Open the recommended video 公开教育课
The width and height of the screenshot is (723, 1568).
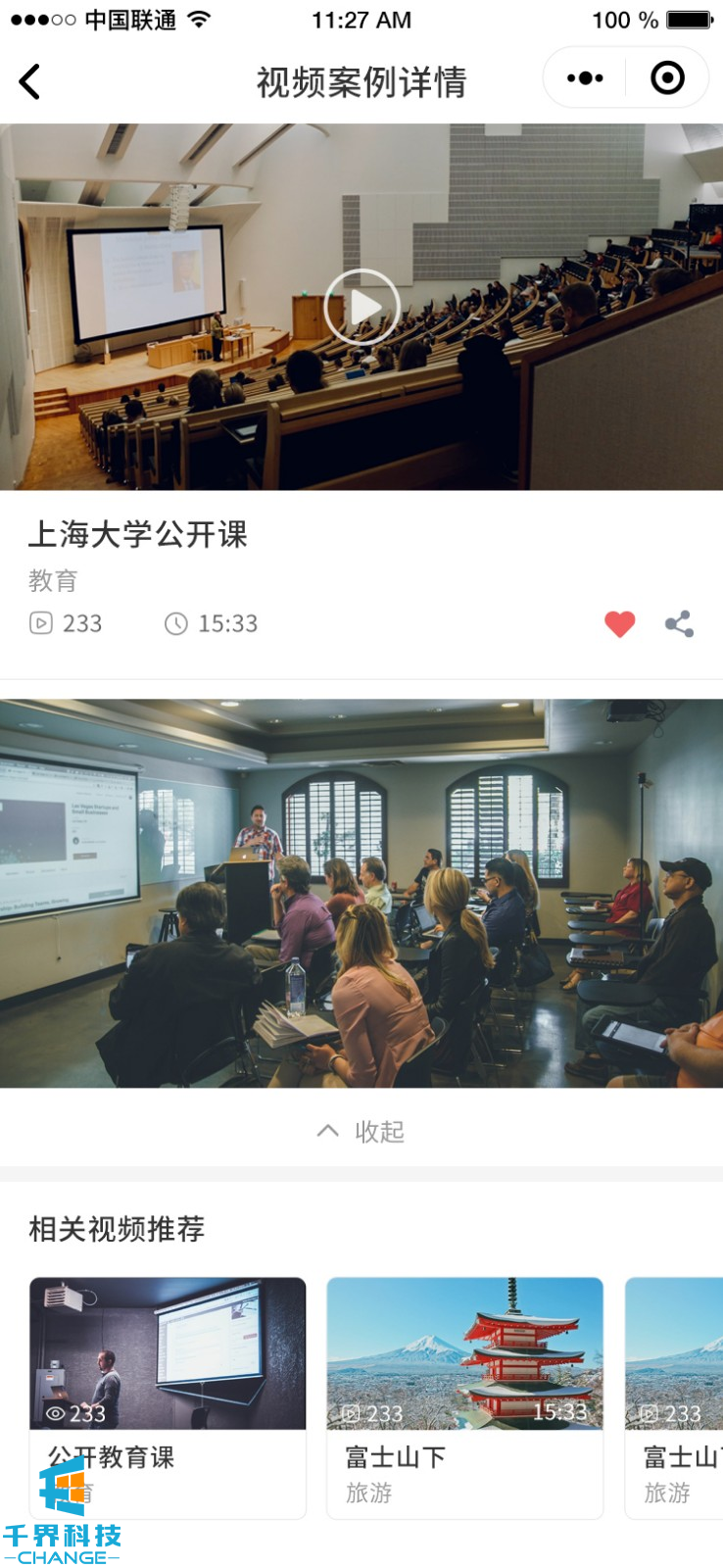pyautogui.click(x=168, y=1396)
